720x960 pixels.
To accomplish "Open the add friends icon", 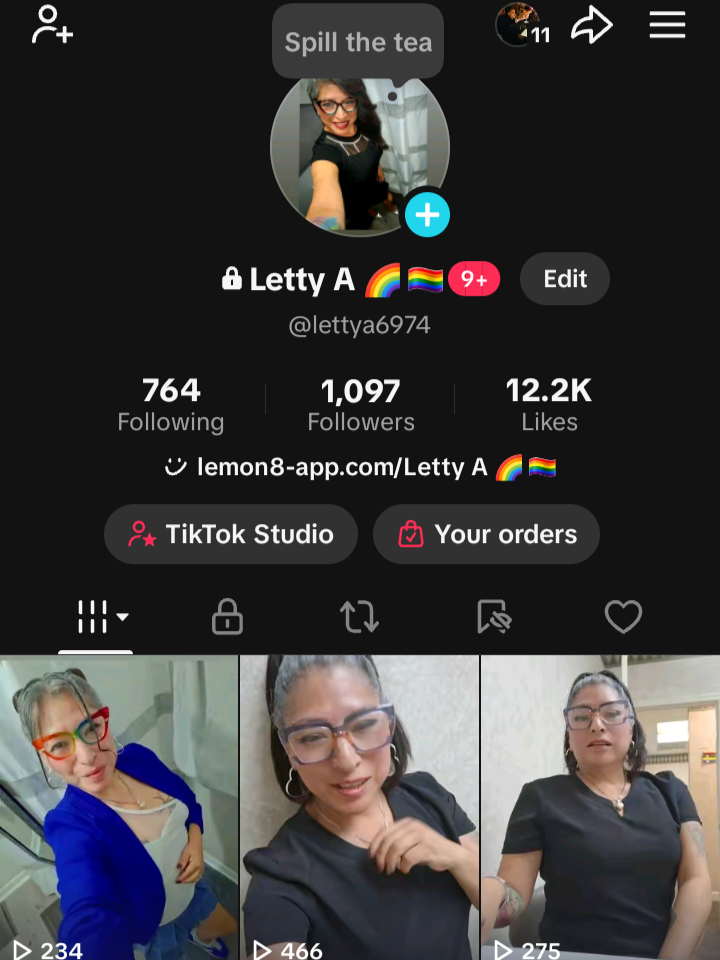I will coord(52,26).
